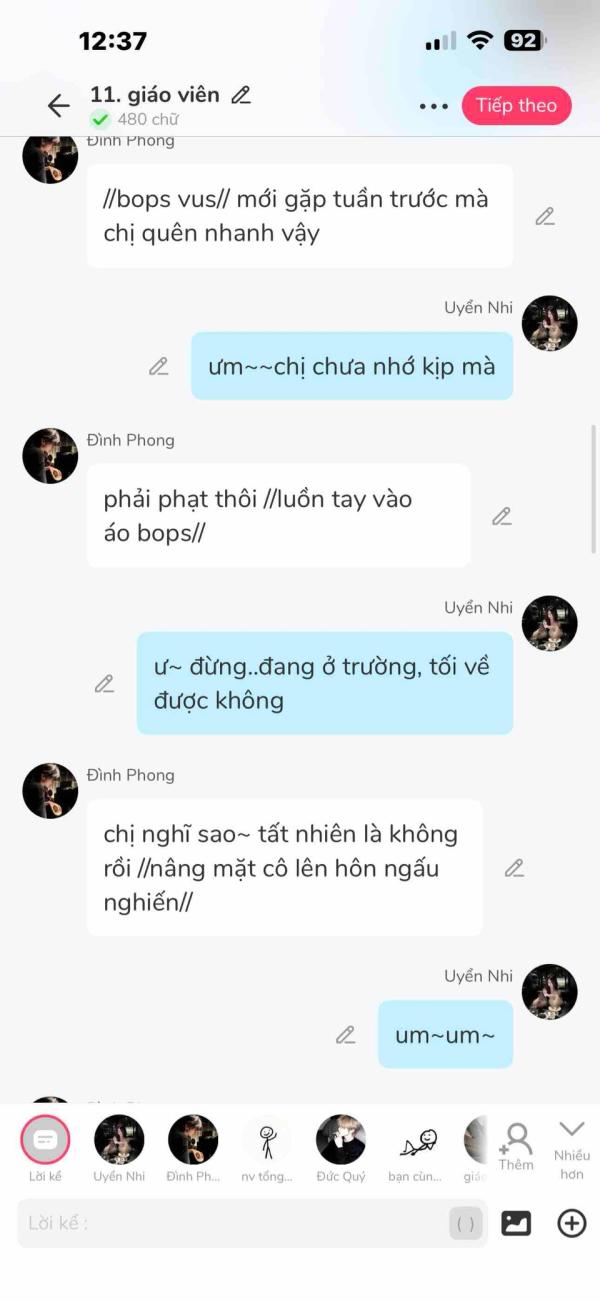Edit the 'đang ở trường' message

coord(104,683)
